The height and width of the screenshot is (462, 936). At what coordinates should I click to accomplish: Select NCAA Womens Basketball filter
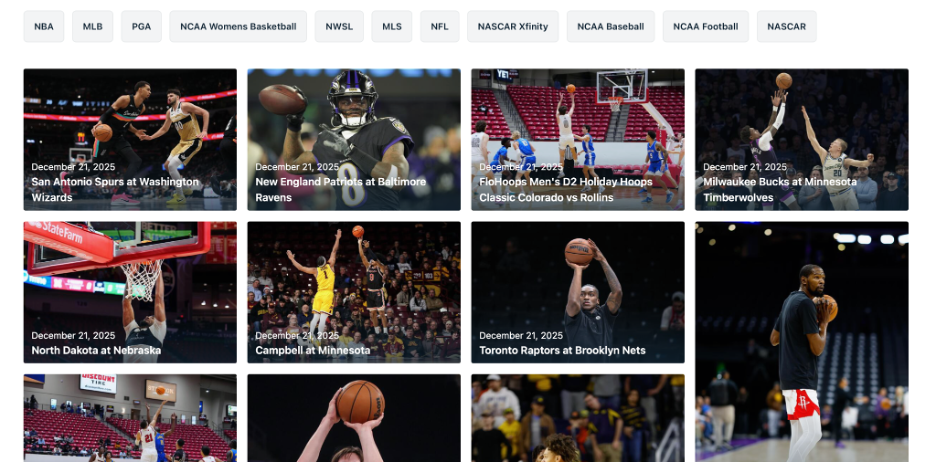click(x=238, y=26)
